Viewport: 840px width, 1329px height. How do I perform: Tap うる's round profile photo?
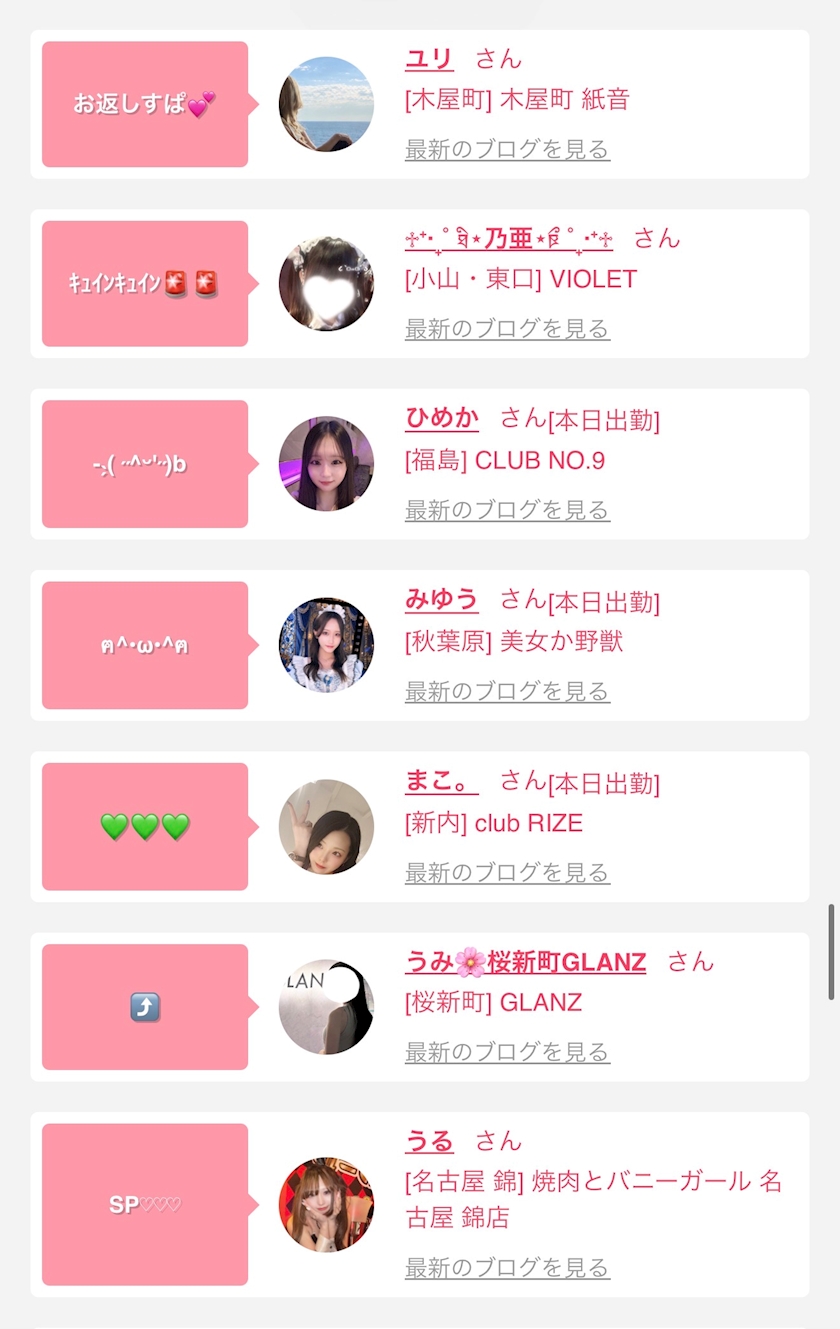point(326,1205)
